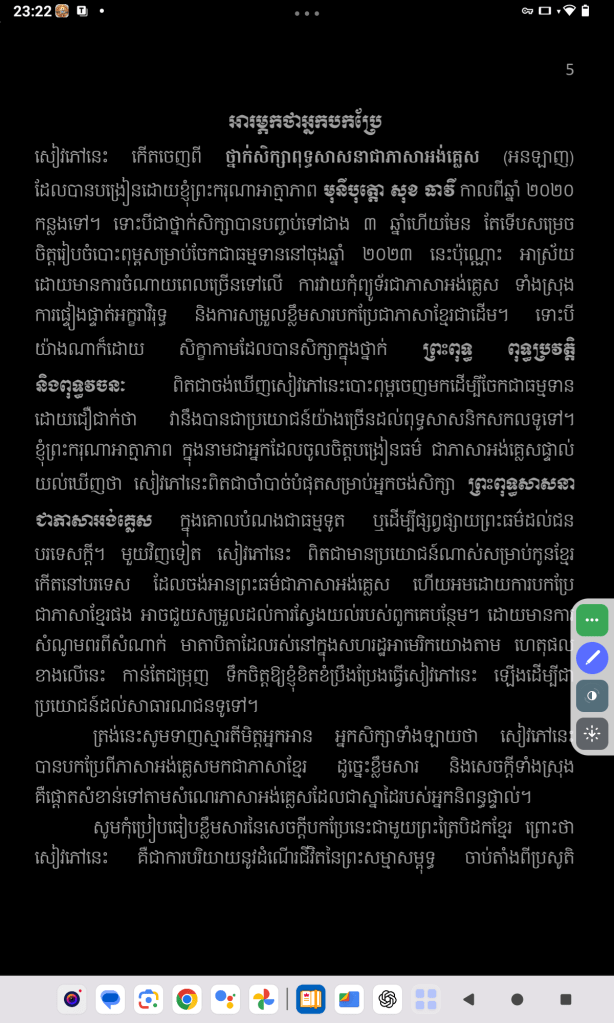Open the all-apps grid in the taskbar
The width and height of the screenshot is (614, 1023).
pyautogui.click(x=427, y=998)
